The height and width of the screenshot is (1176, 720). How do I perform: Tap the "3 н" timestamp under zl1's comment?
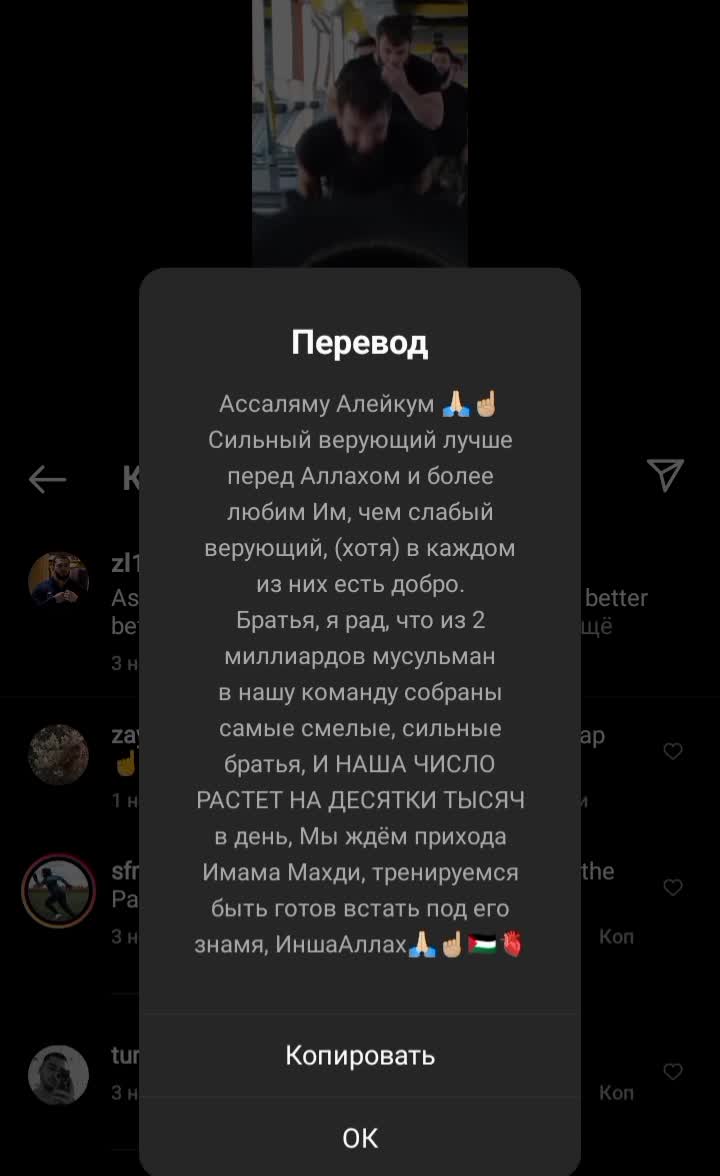coord(120,661)
